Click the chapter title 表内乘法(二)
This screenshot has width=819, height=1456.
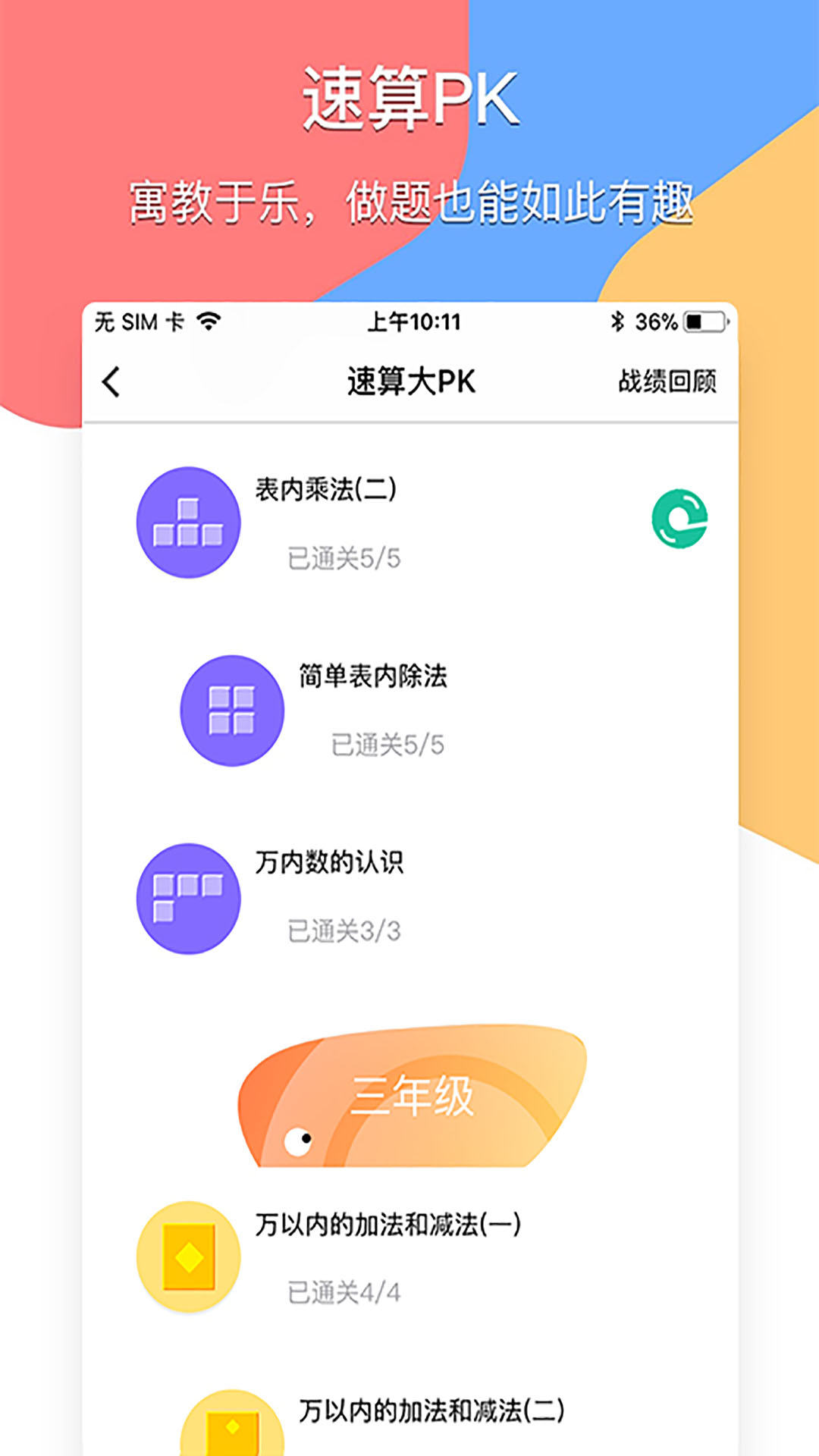pos(328,491)
